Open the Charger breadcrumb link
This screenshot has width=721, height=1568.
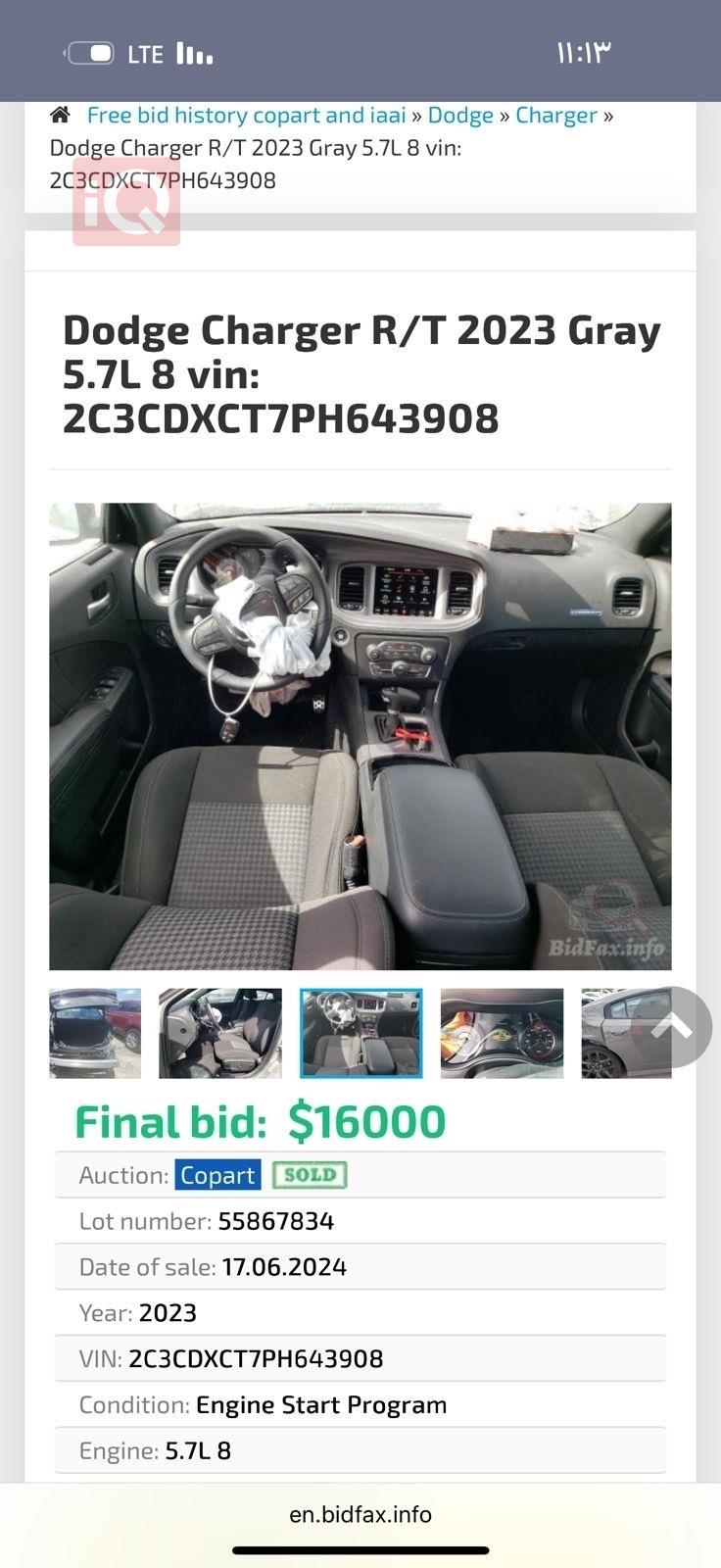point(555,116)
